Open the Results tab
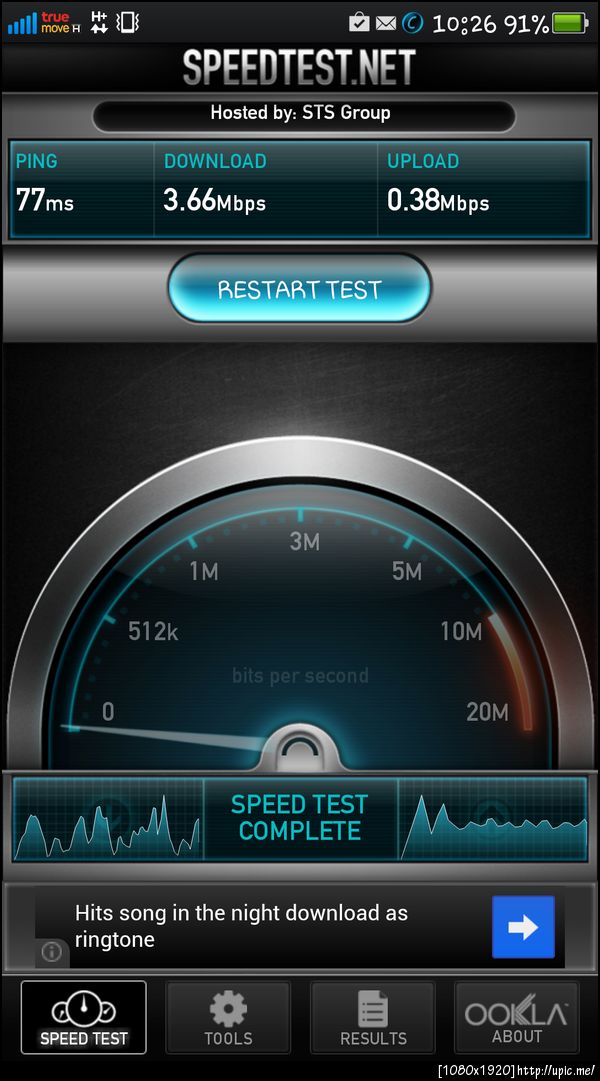 (373, 1018)
